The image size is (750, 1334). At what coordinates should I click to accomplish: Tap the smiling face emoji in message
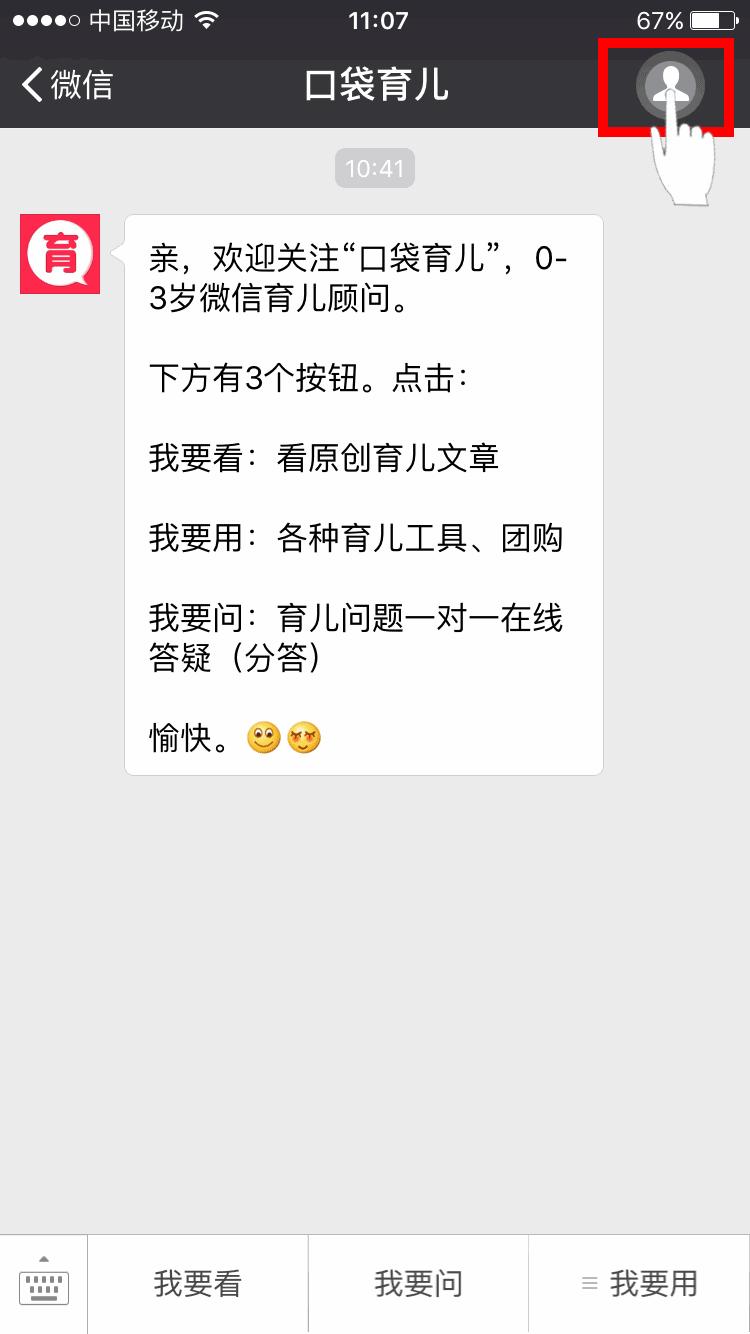tap(263, 737)
